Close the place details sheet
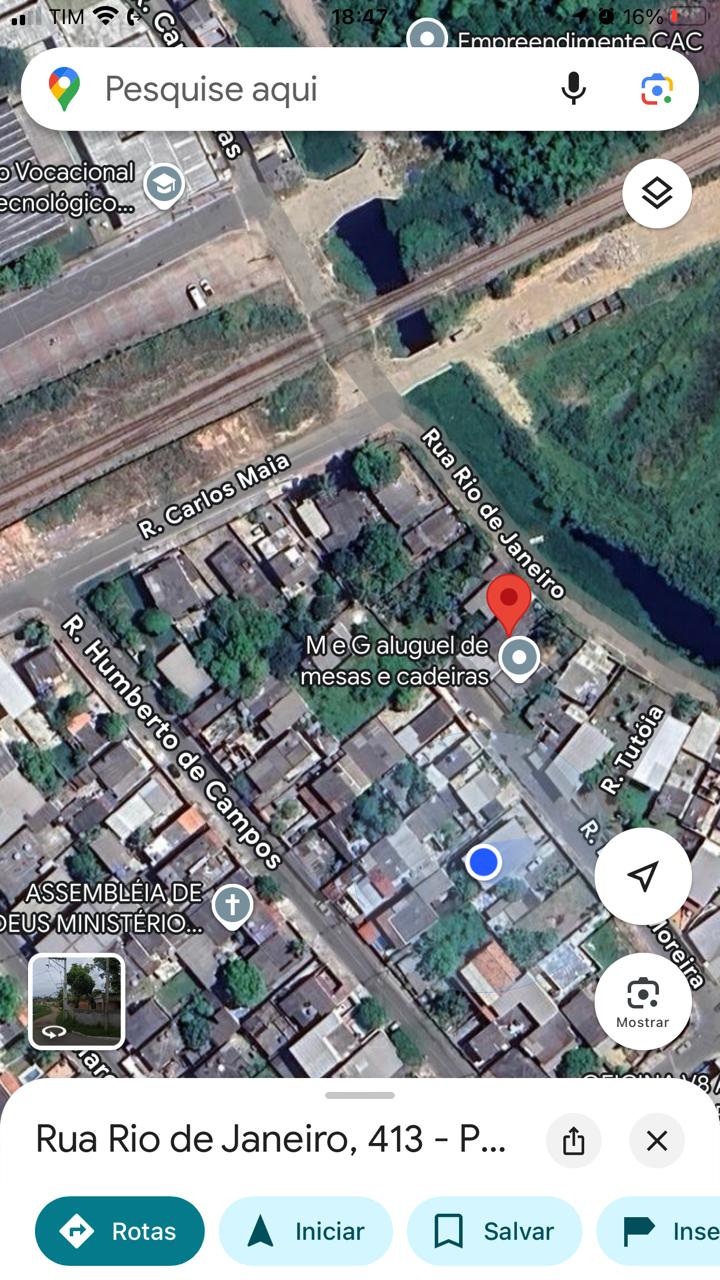This screenshot has width=720, height=1280. click(657, 1141)
